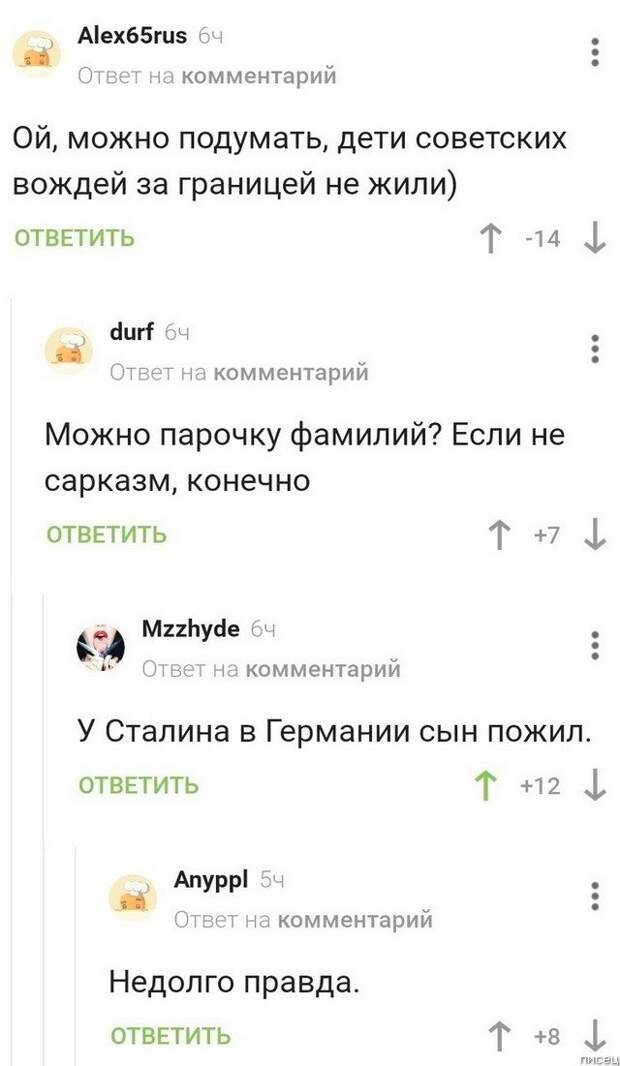Open more options for Mzzhyde's comment
620x1066 pixels.
[596, 645]
